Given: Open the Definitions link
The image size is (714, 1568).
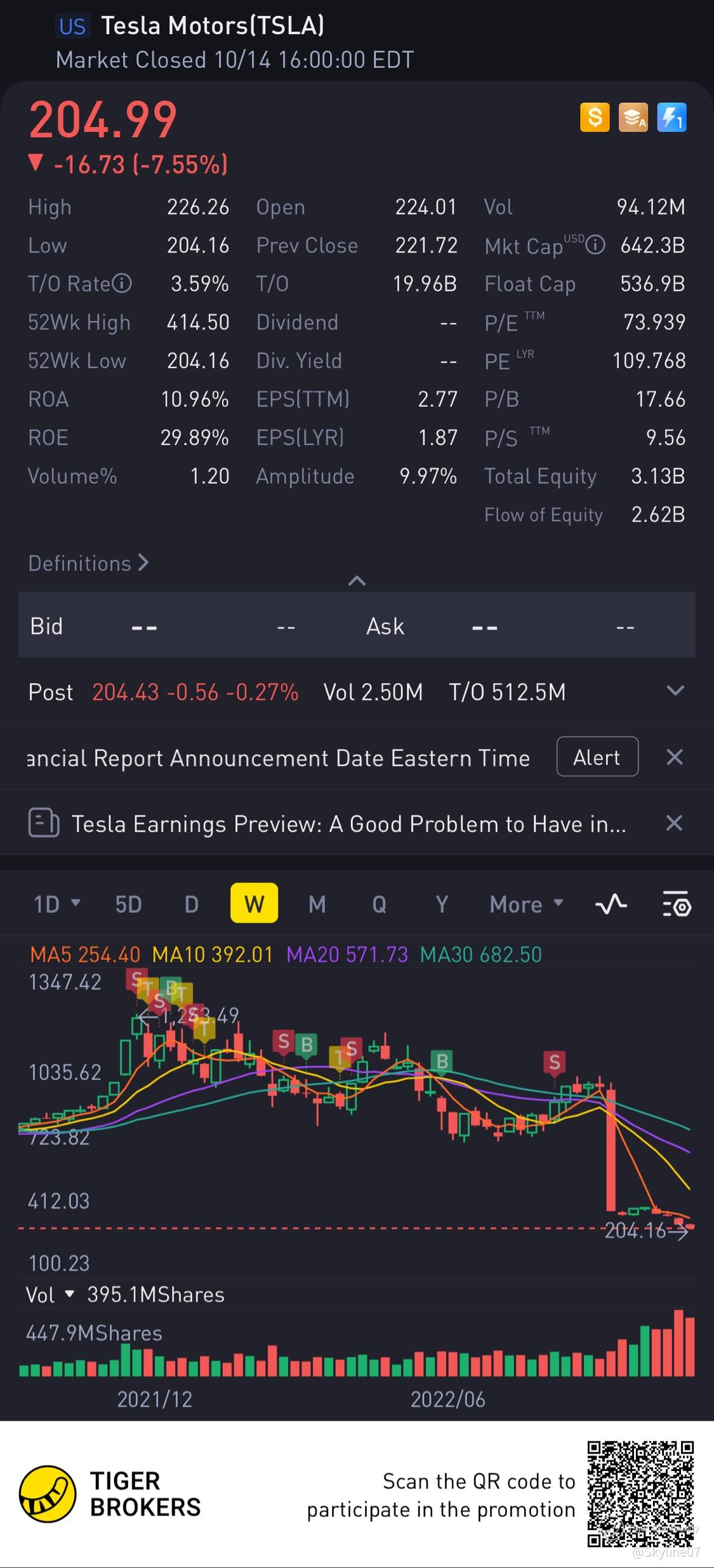Looking at the screenshot, I should (88, 563).
